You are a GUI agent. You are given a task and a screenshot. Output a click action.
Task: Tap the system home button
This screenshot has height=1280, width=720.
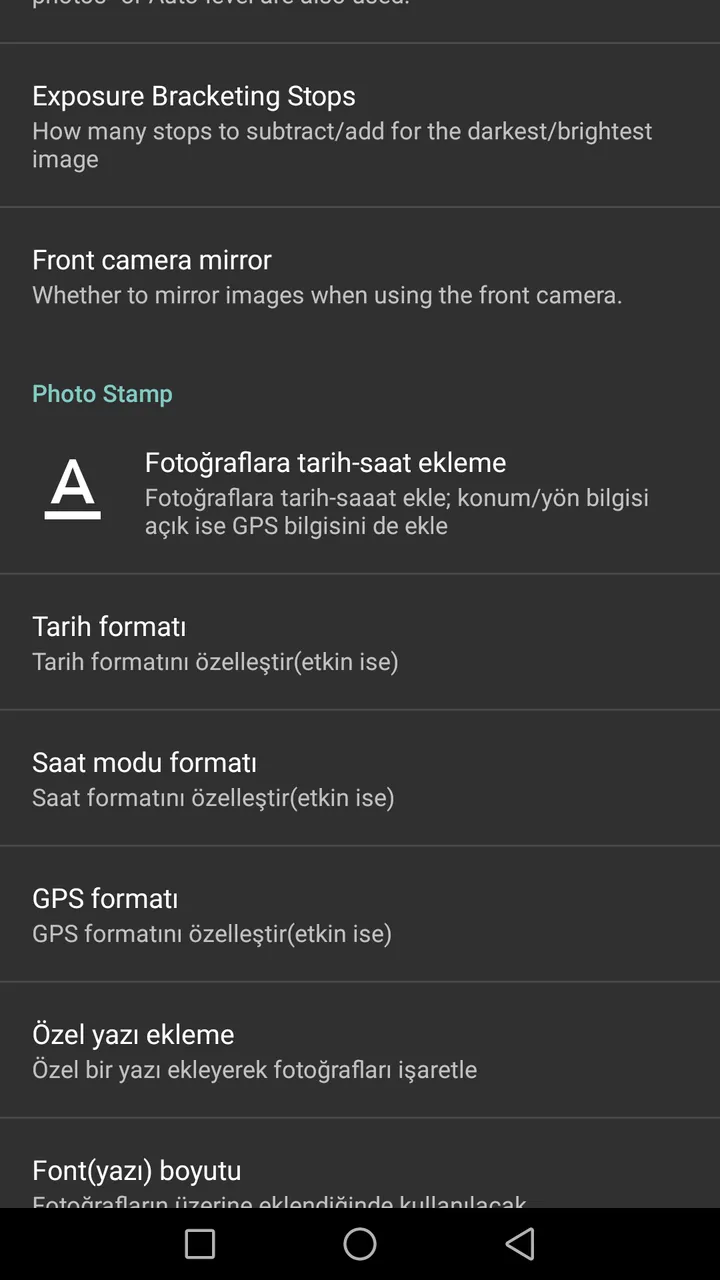pyautogui.click(x=360, y=1244)
